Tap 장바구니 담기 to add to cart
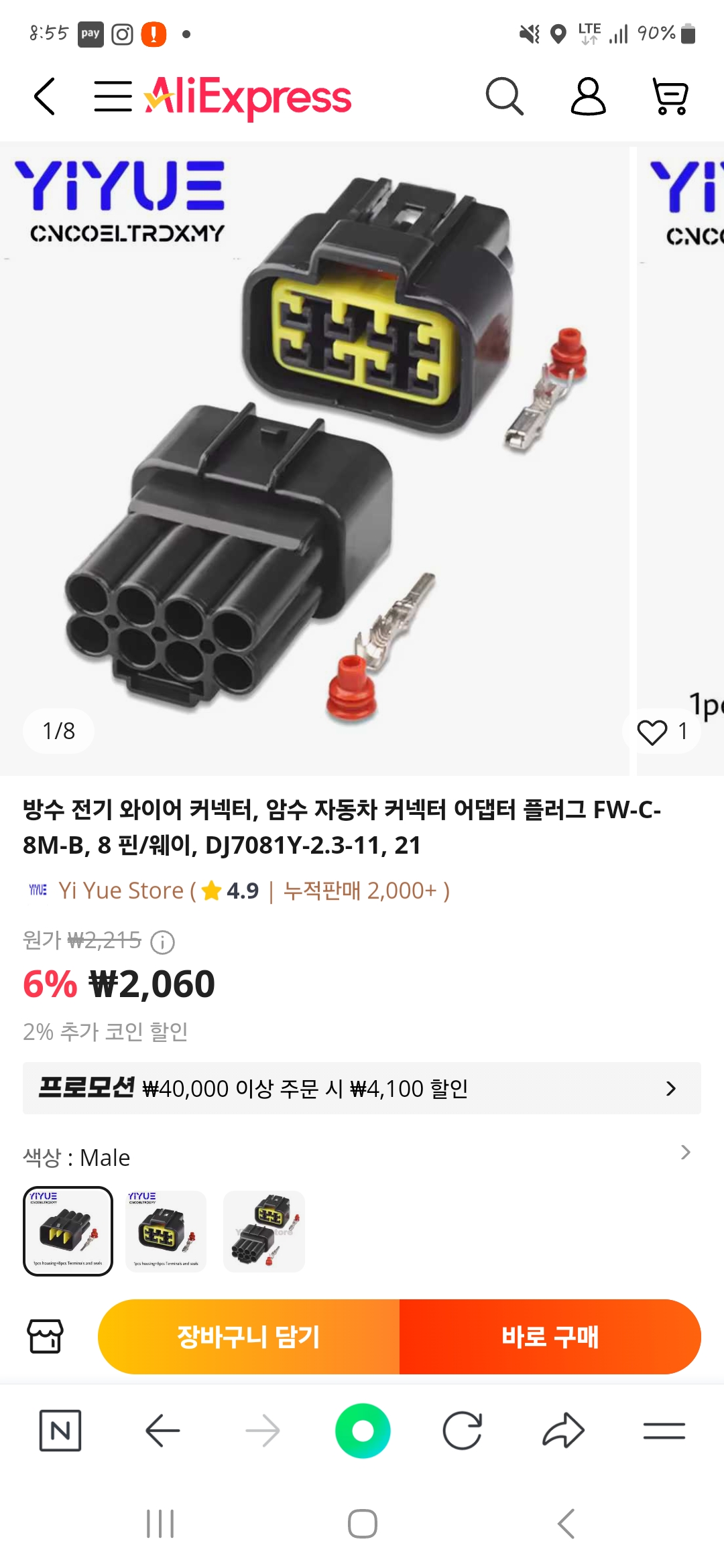This screenshot has height=1568, width=724. coord(249,1337)
